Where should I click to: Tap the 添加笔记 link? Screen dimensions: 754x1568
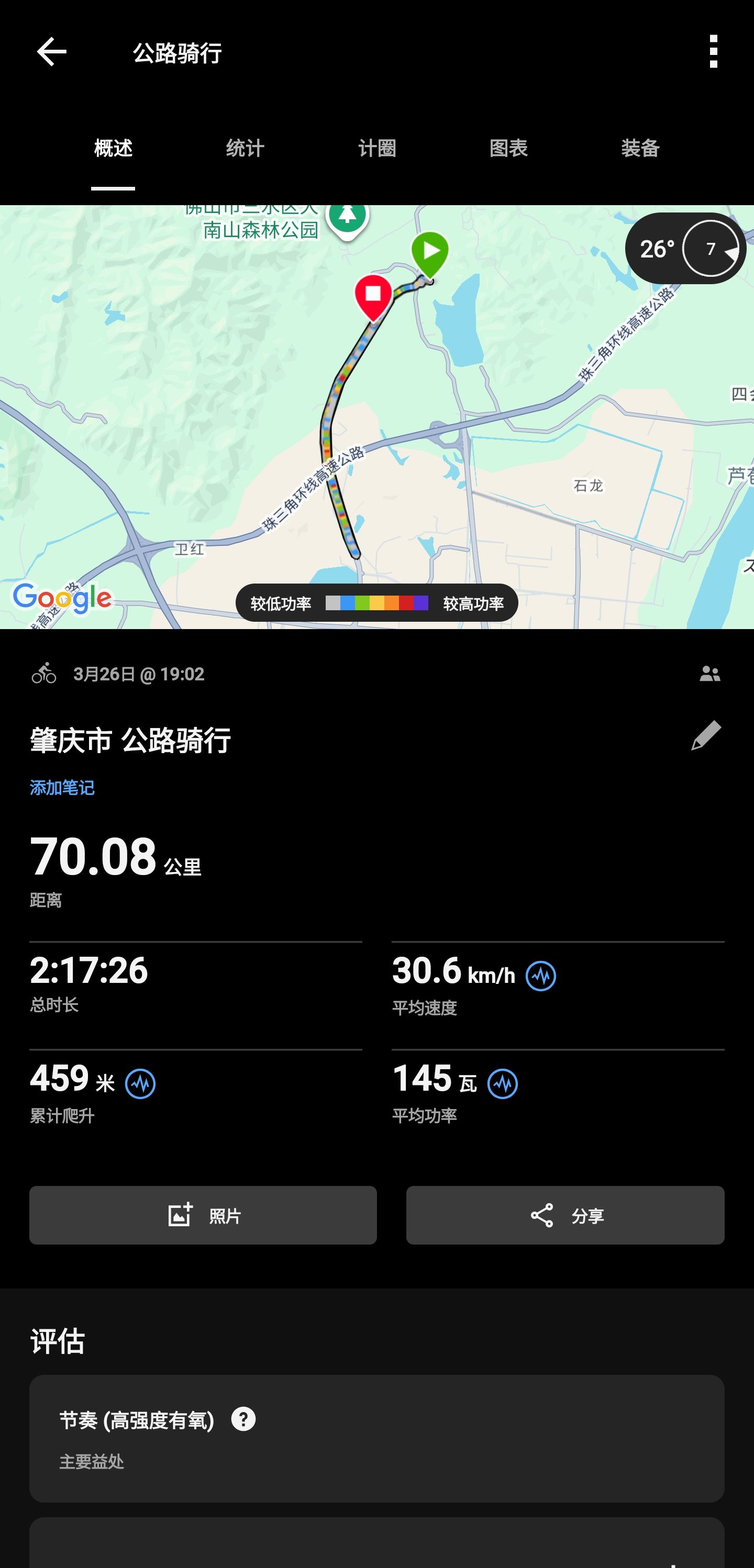coord(62,788)
